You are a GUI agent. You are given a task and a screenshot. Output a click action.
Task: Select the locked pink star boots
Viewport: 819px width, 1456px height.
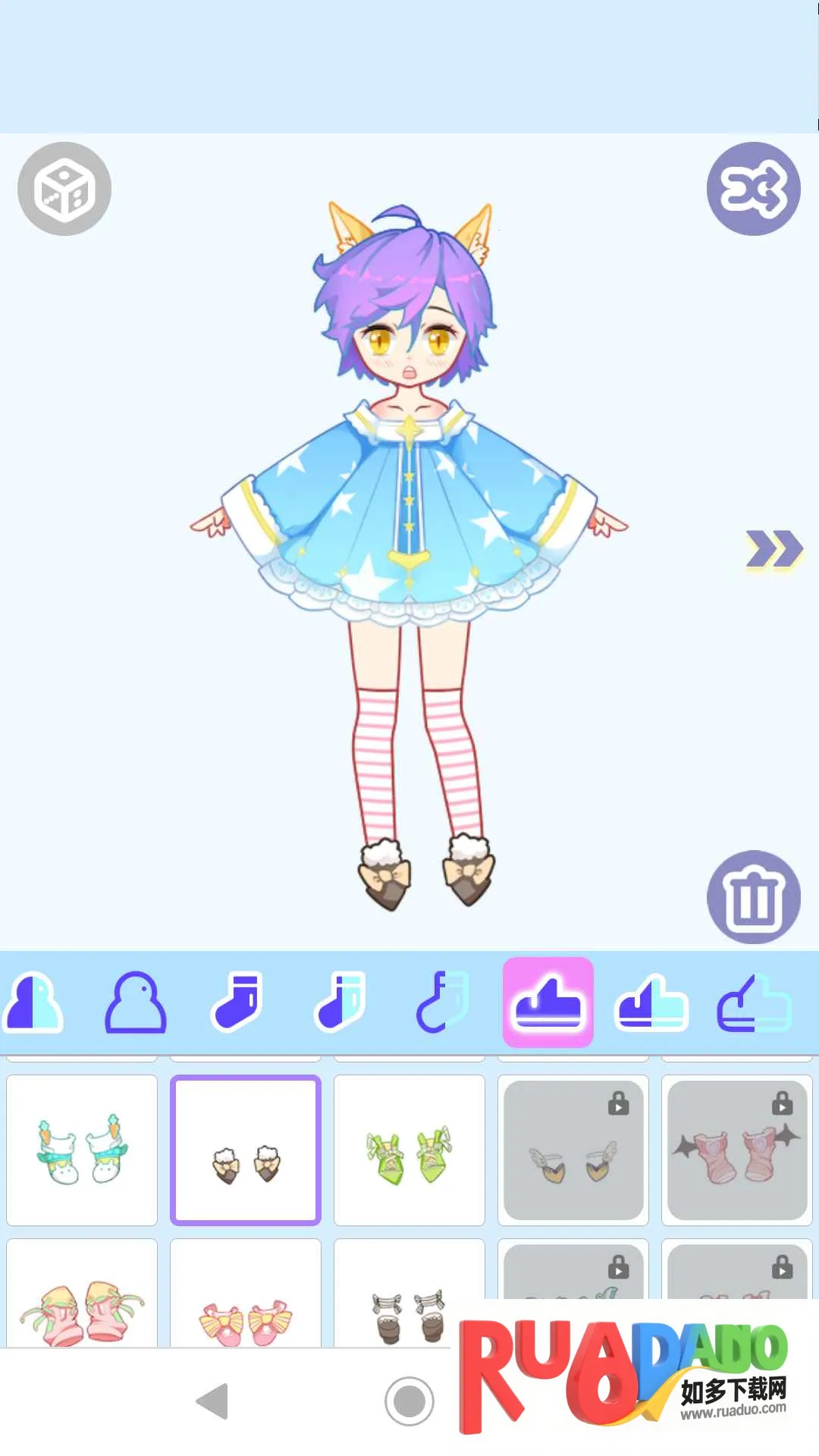737,1150
